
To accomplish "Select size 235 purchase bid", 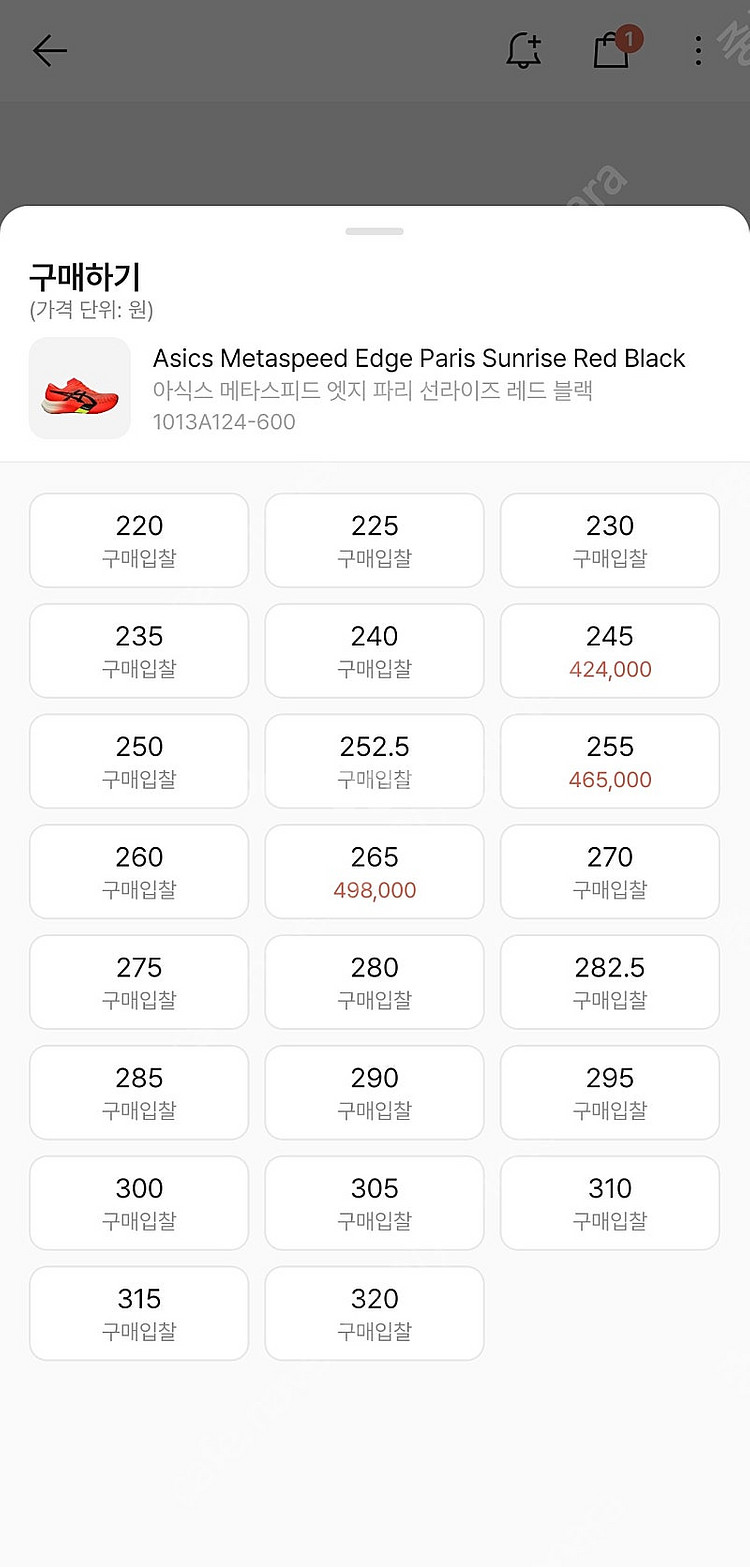I will tap(139, 650).
